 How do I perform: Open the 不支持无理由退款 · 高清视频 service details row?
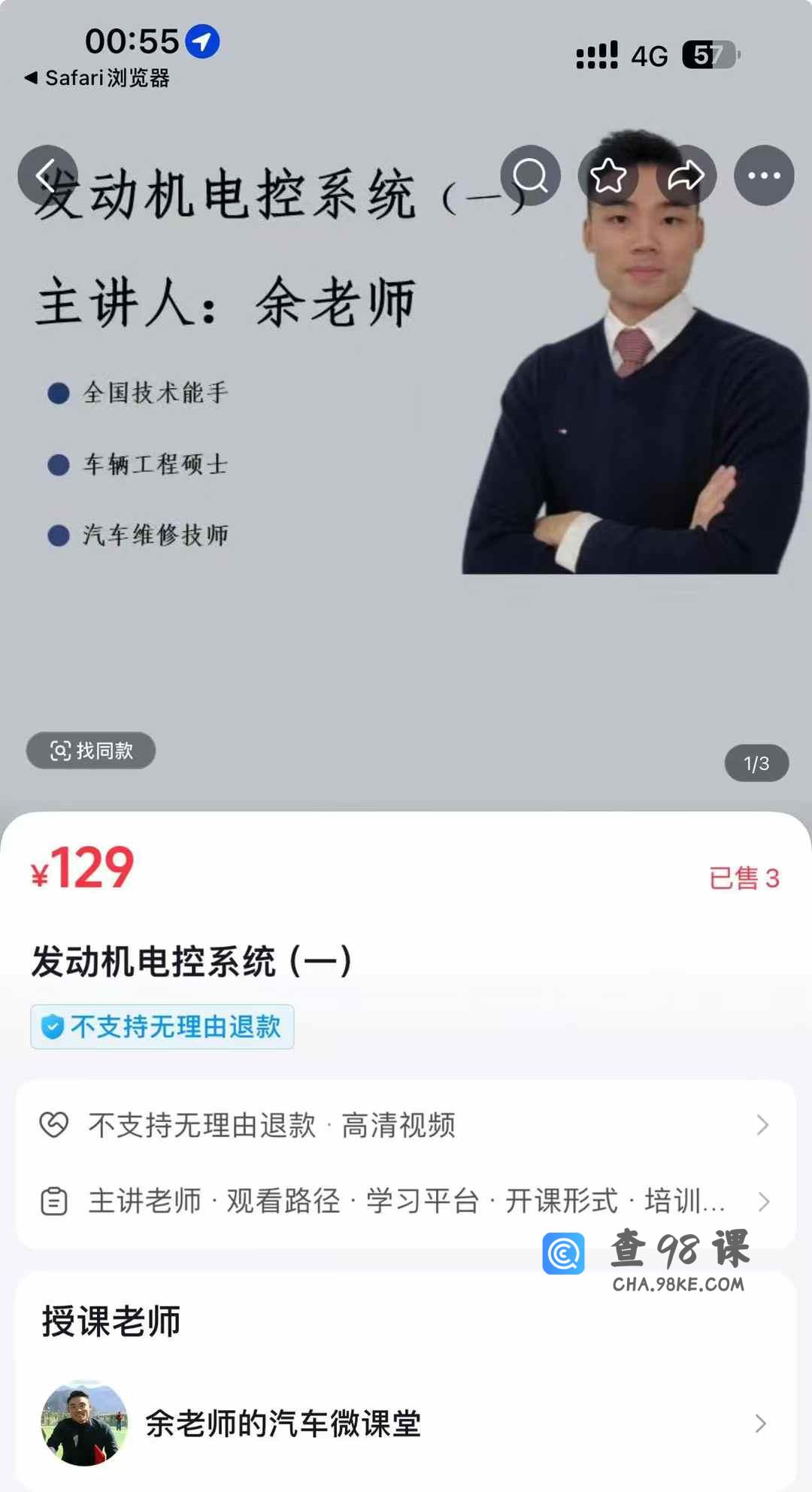406,1125
